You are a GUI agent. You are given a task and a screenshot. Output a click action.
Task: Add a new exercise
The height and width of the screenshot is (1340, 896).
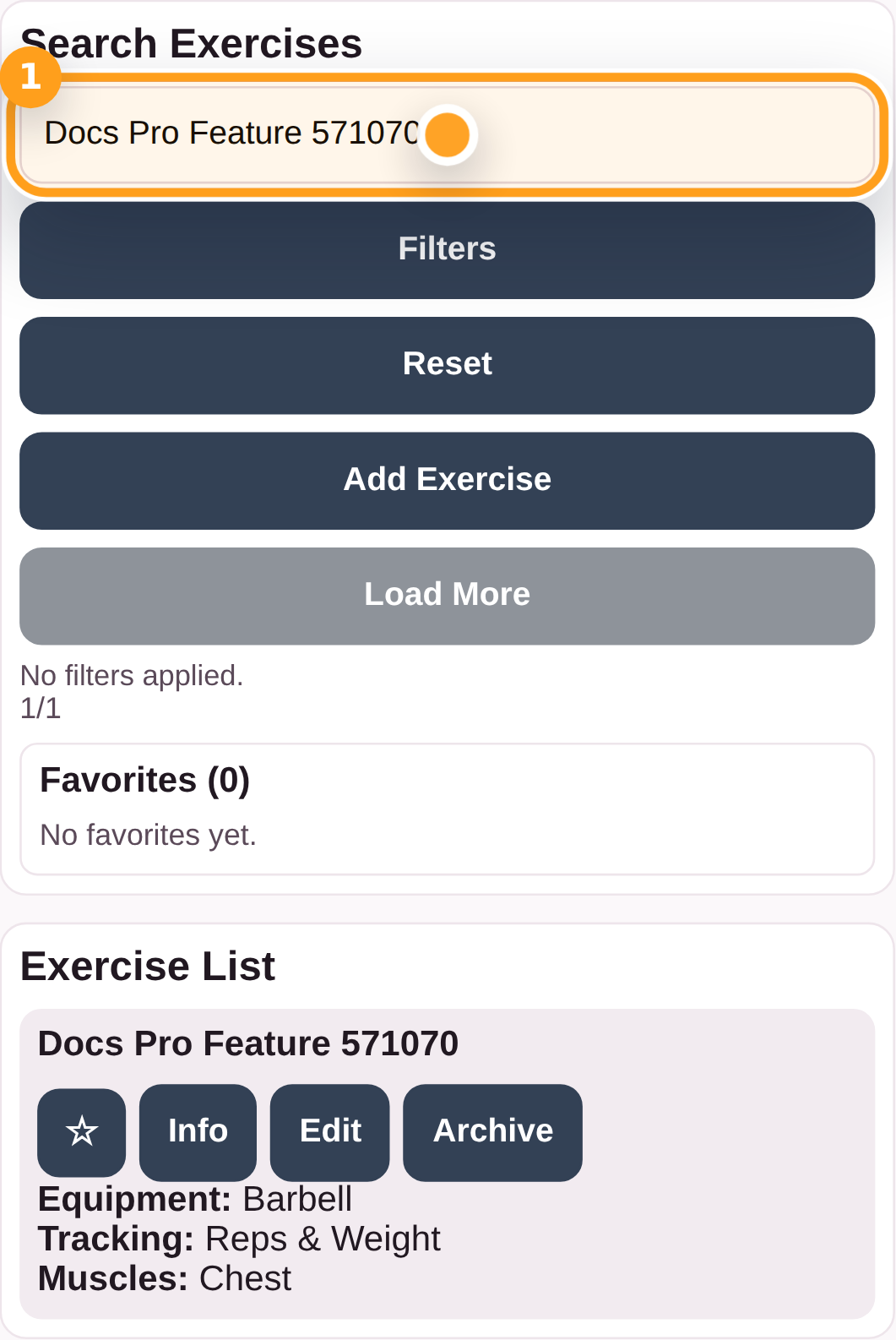coord(447,479)
